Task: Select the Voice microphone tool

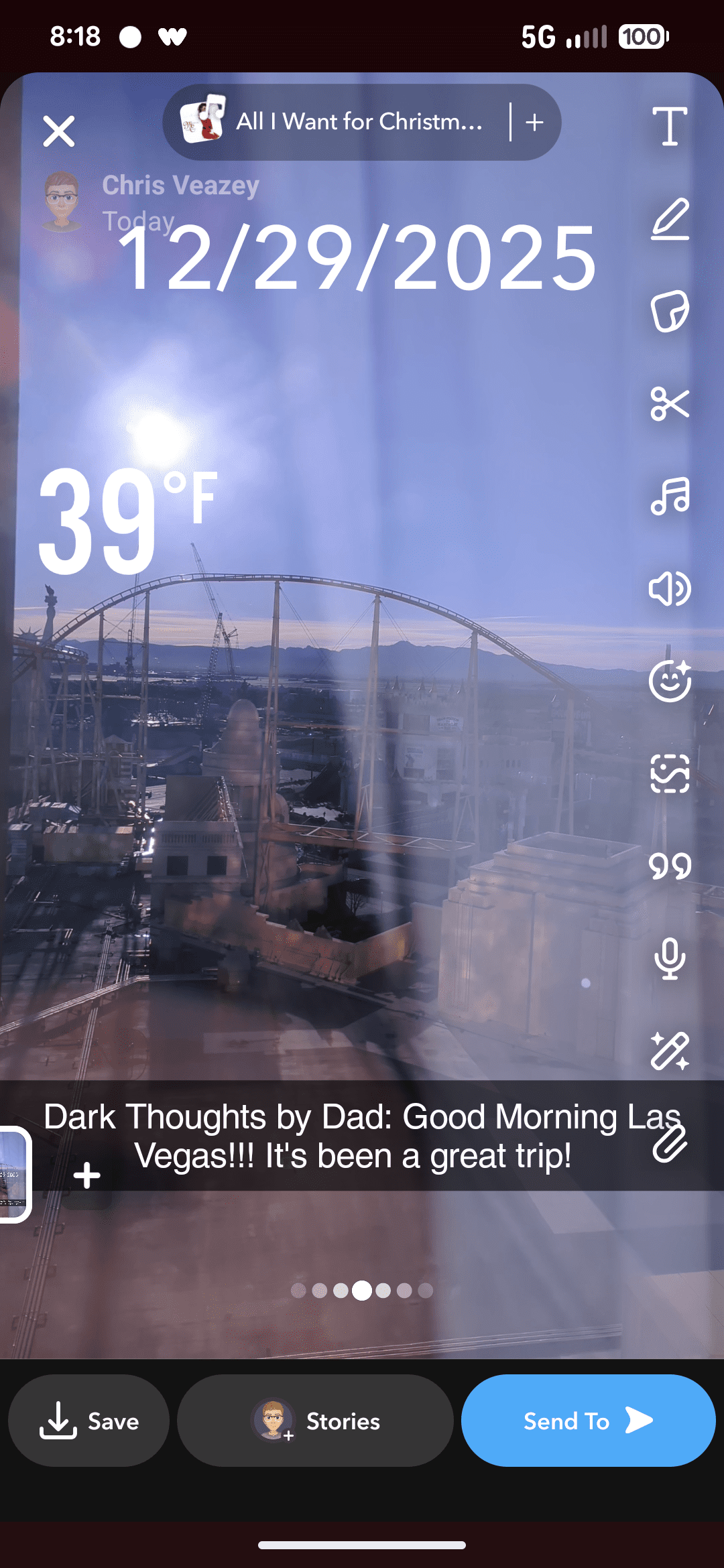Action: (x=671, y=958)
